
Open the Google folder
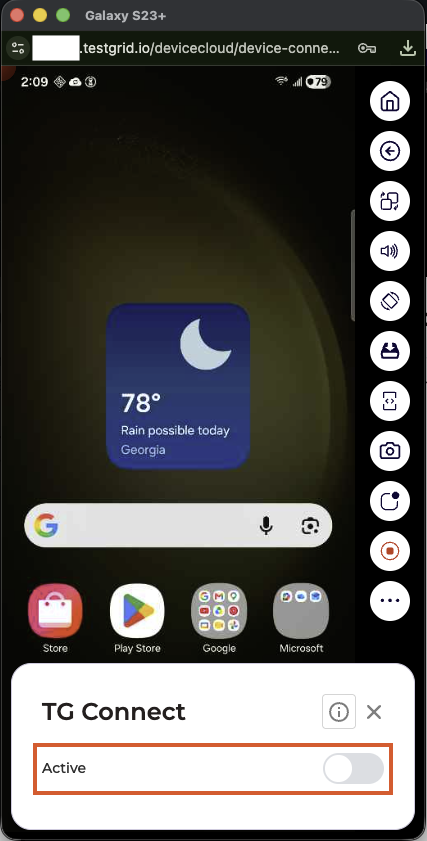point(219,618)
